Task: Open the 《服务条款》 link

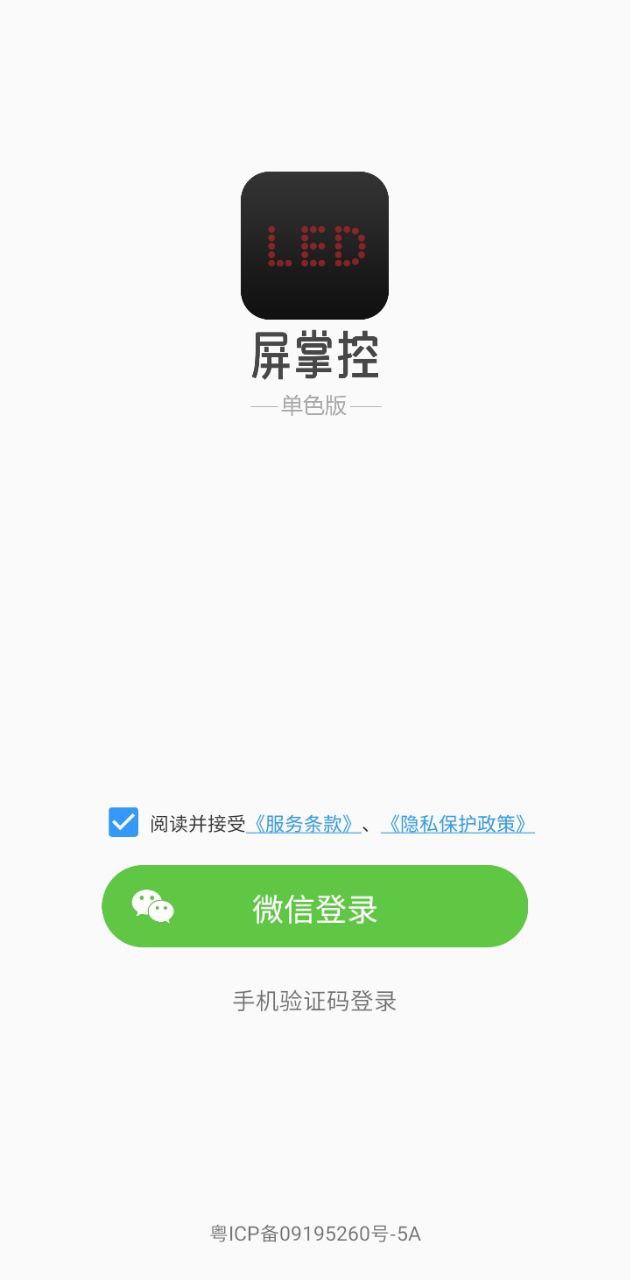Action: [303, 824]
